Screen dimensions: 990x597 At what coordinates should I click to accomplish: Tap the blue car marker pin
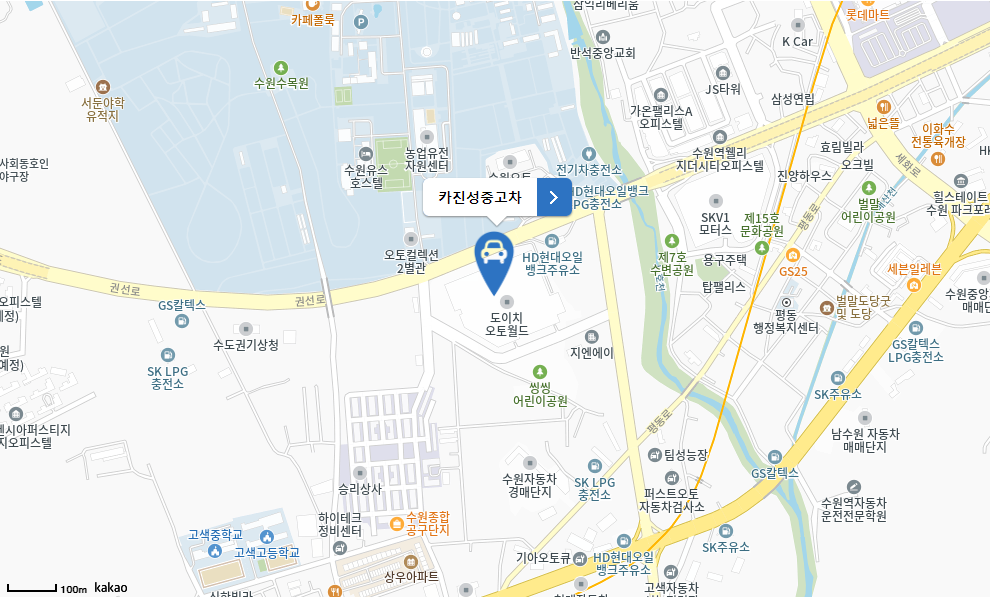tap(493, 257)
